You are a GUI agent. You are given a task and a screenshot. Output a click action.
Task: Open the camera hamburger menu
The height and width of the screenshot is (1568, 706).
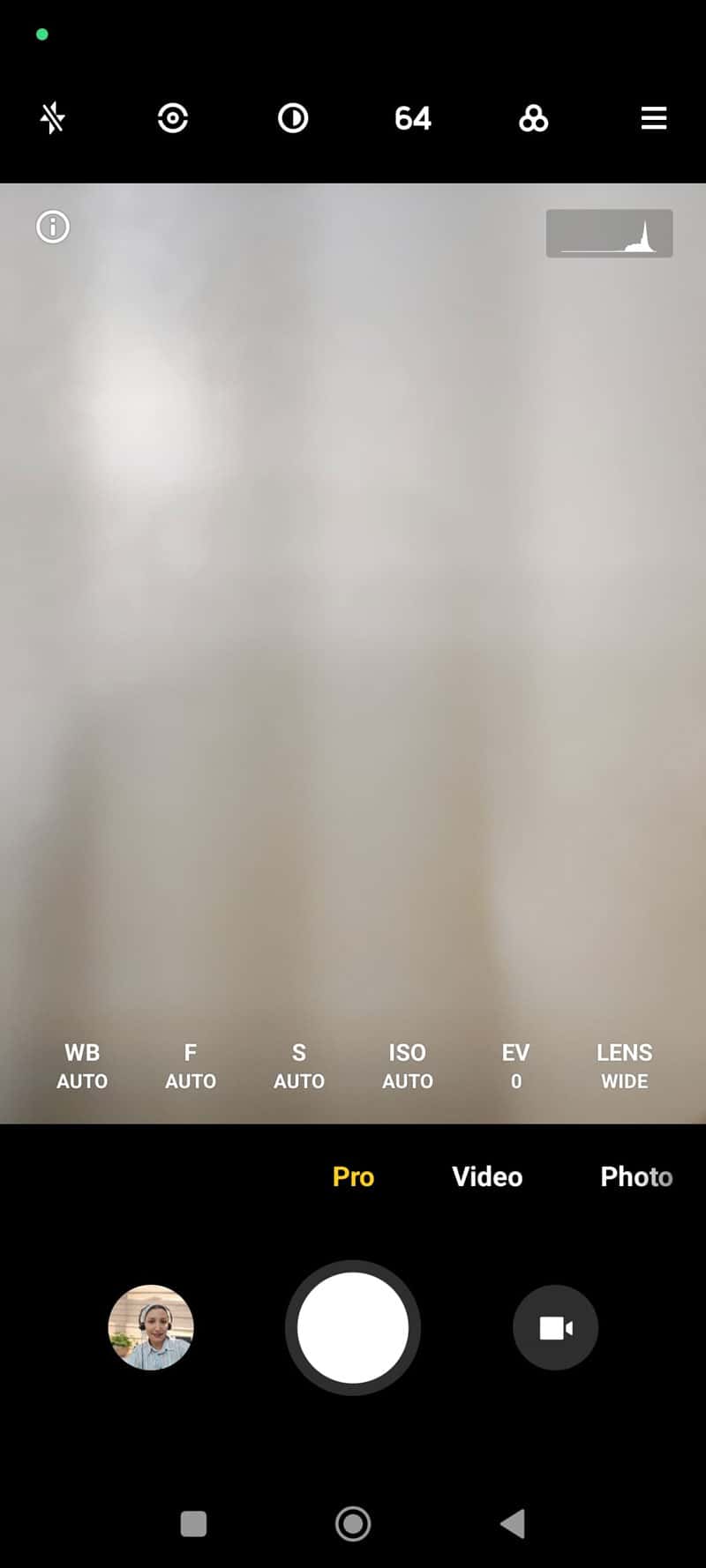pyautogui.click(x=653, y=118)
